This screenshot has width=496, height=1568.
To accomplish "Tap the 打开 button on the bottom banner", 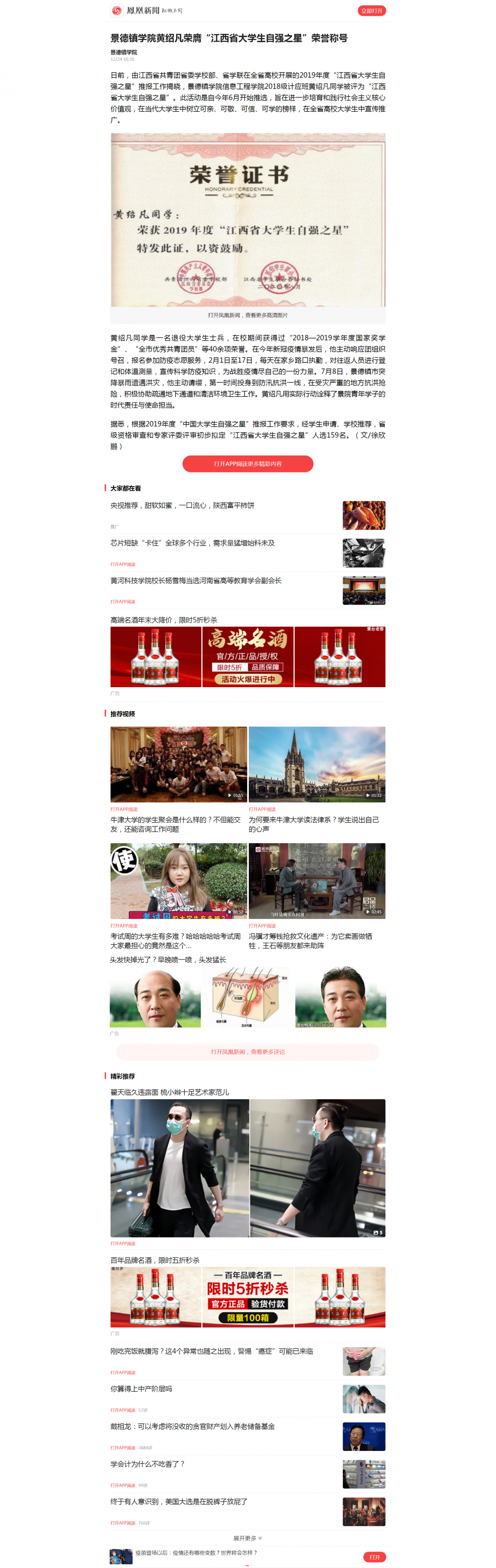I will click(x=374, y=1557).
